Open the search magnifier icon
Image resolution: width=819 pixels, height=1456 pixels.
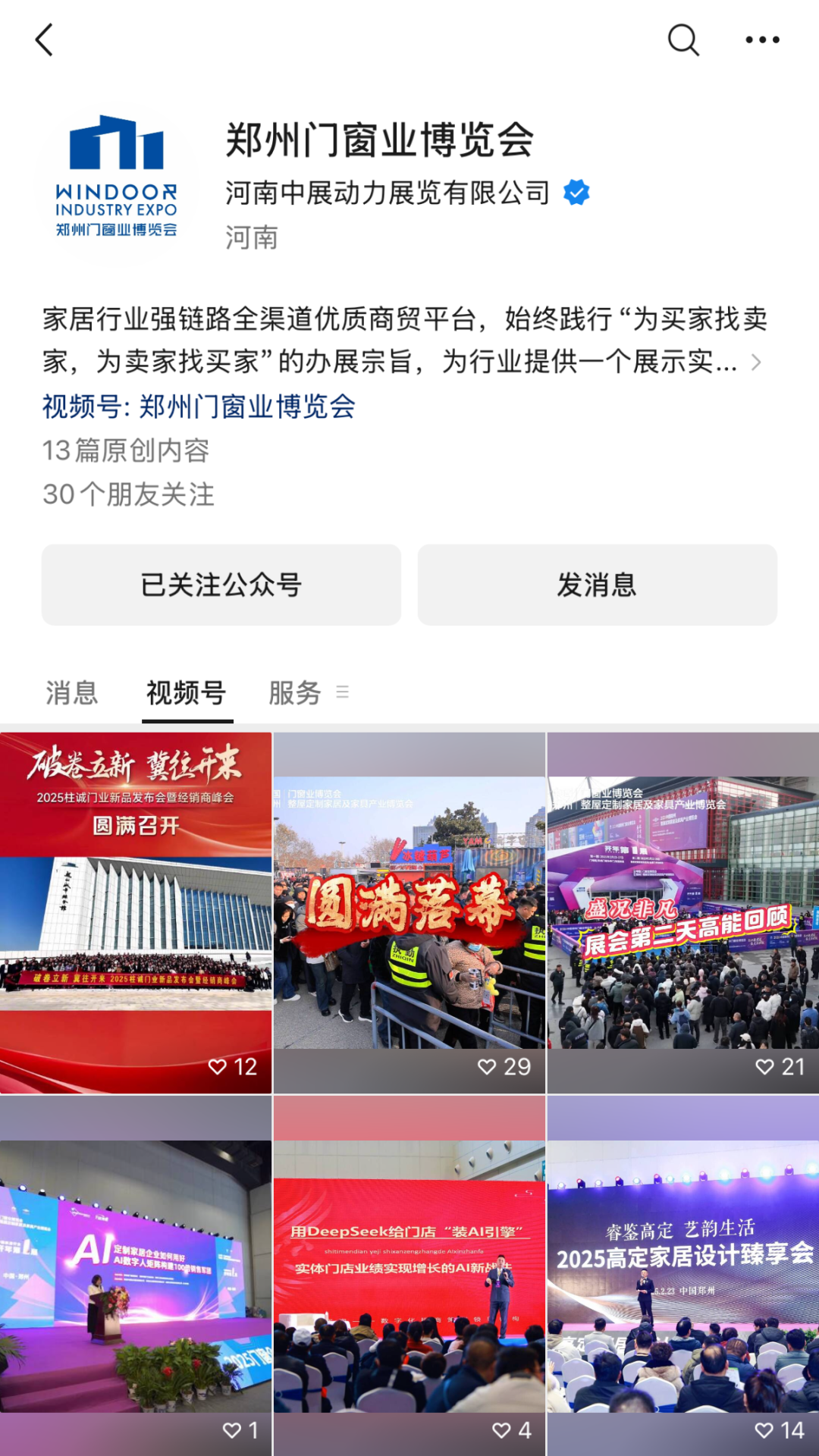tap(682, 39)
